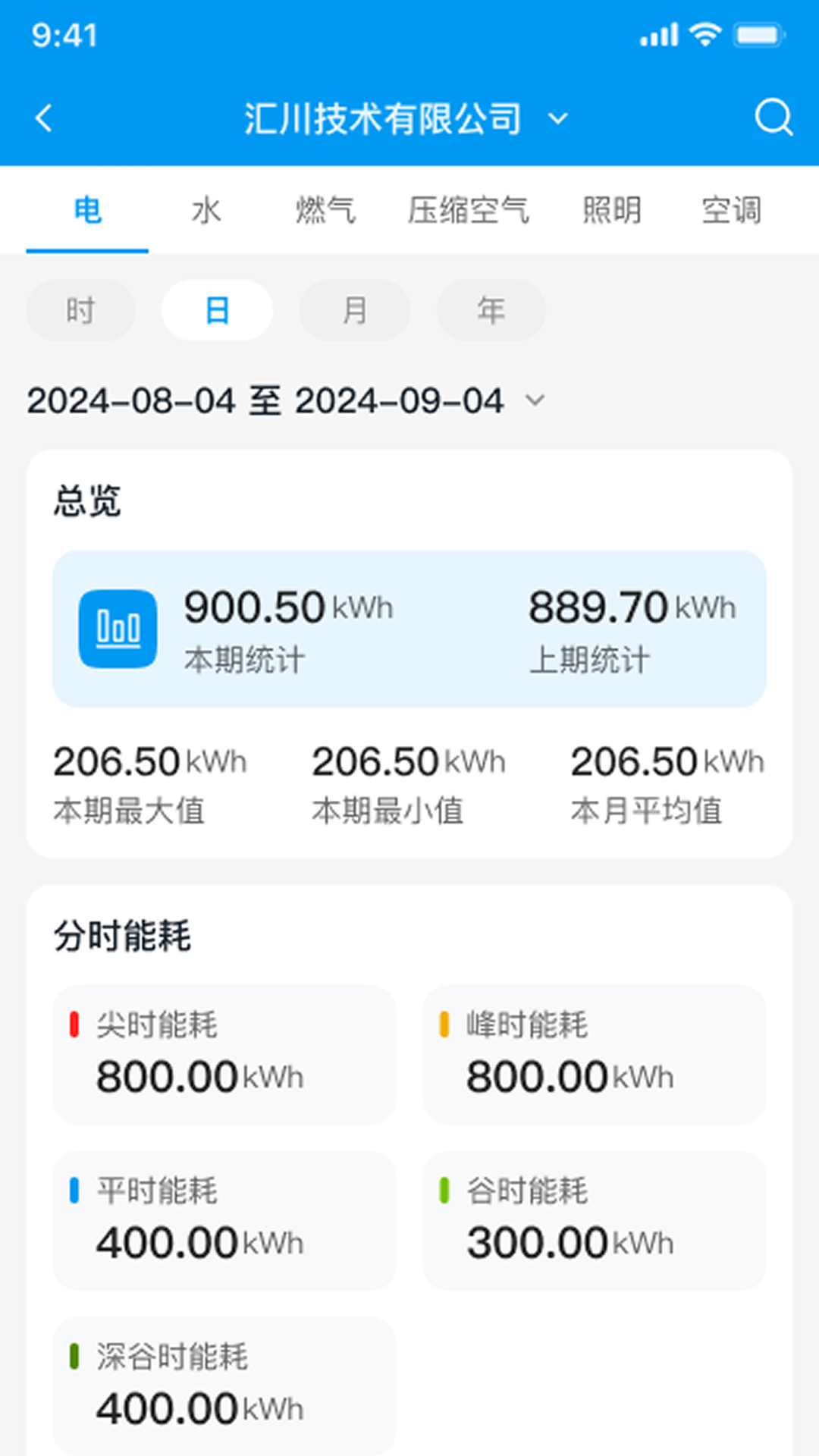Tap the dark green indicator on 深谷时能耗 card
Screen dimensions: 819x1456
click(x=74, y=1357)
